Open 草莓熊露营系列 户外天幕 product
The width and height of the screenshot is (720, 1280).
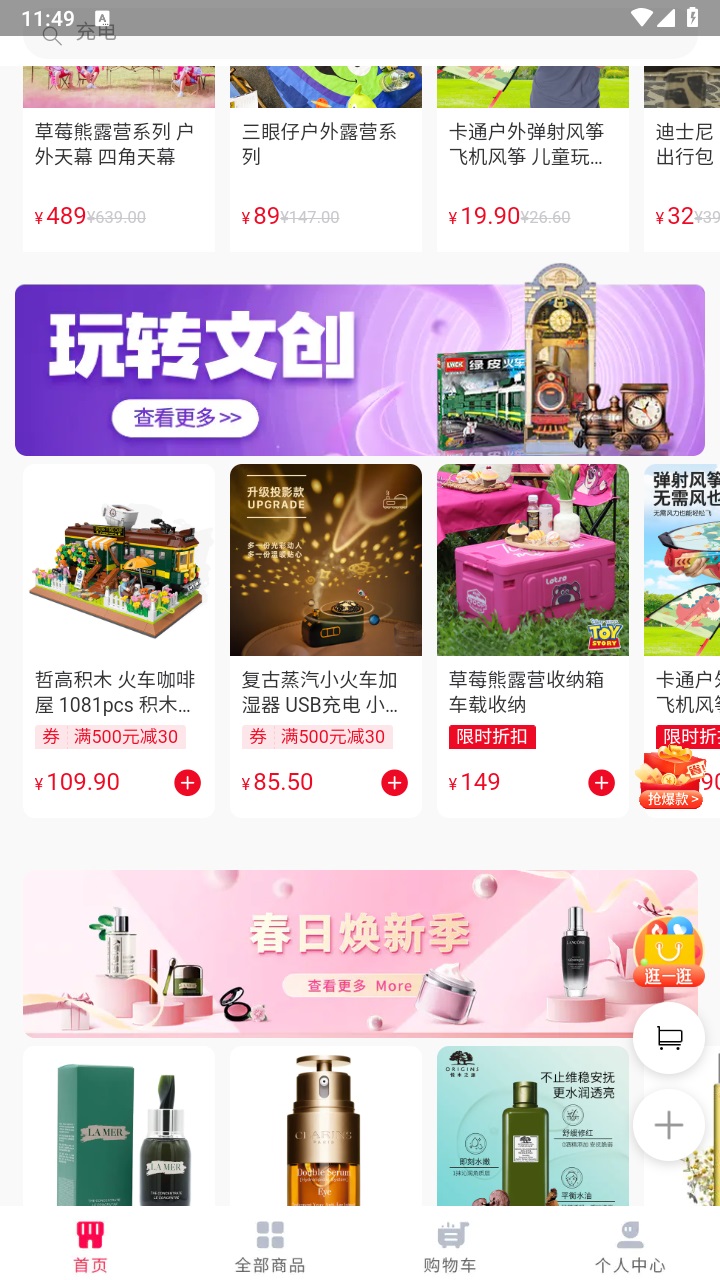[119, 160]
